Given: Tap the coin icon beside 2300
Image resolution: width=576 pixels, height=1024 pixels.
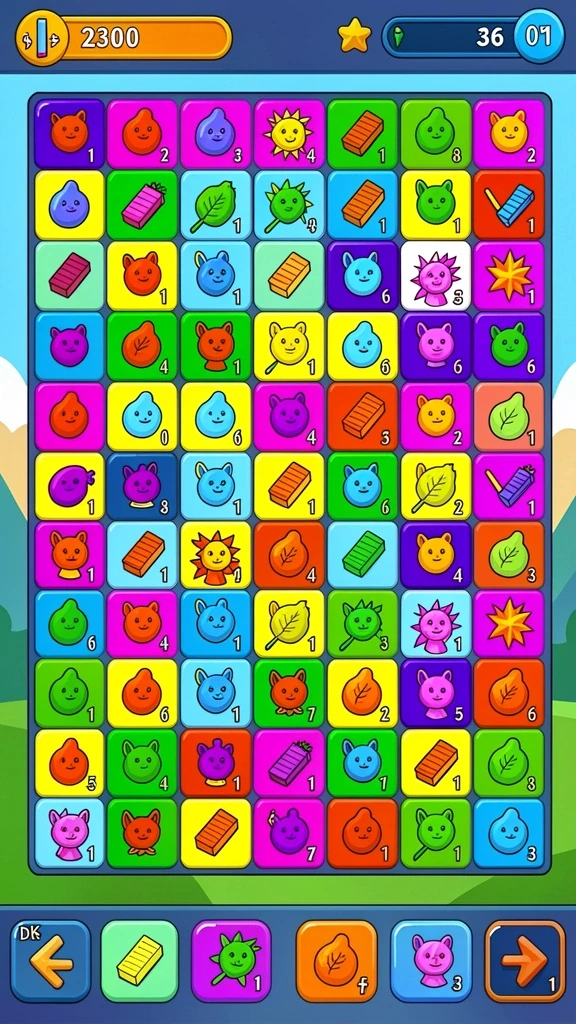Looking at the screenshot, I should point(40,37).
